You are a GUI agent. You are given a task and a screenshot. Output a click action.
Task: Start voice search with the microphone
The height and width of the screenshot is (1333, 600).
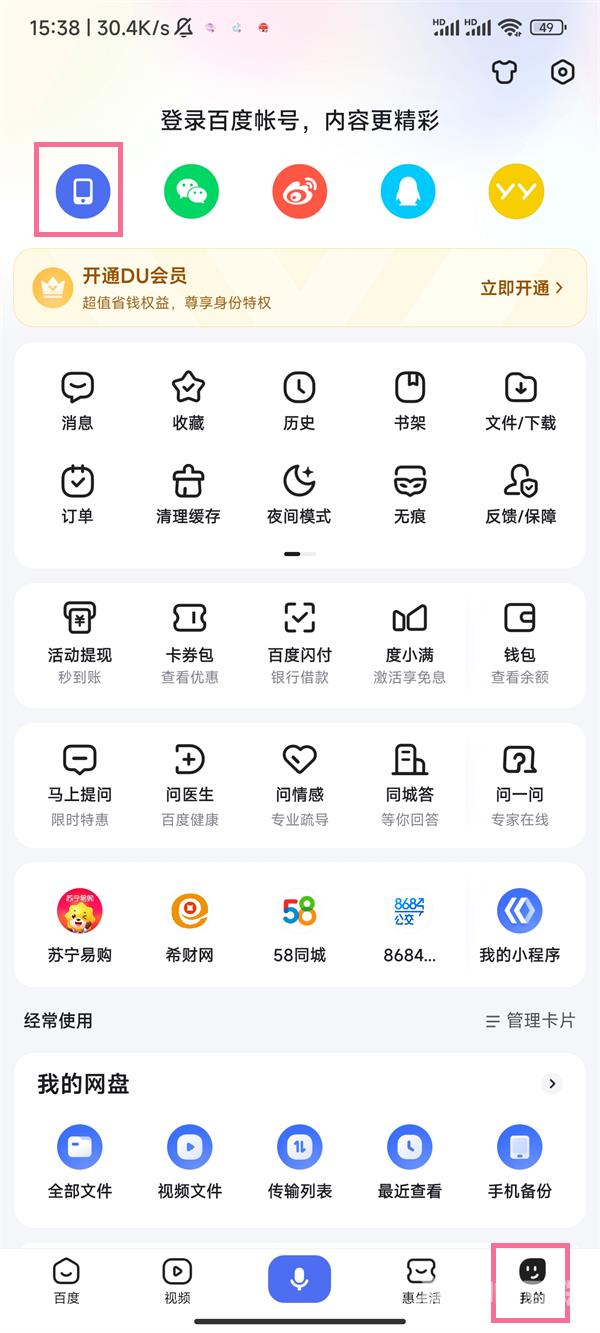click(299, 1279)
